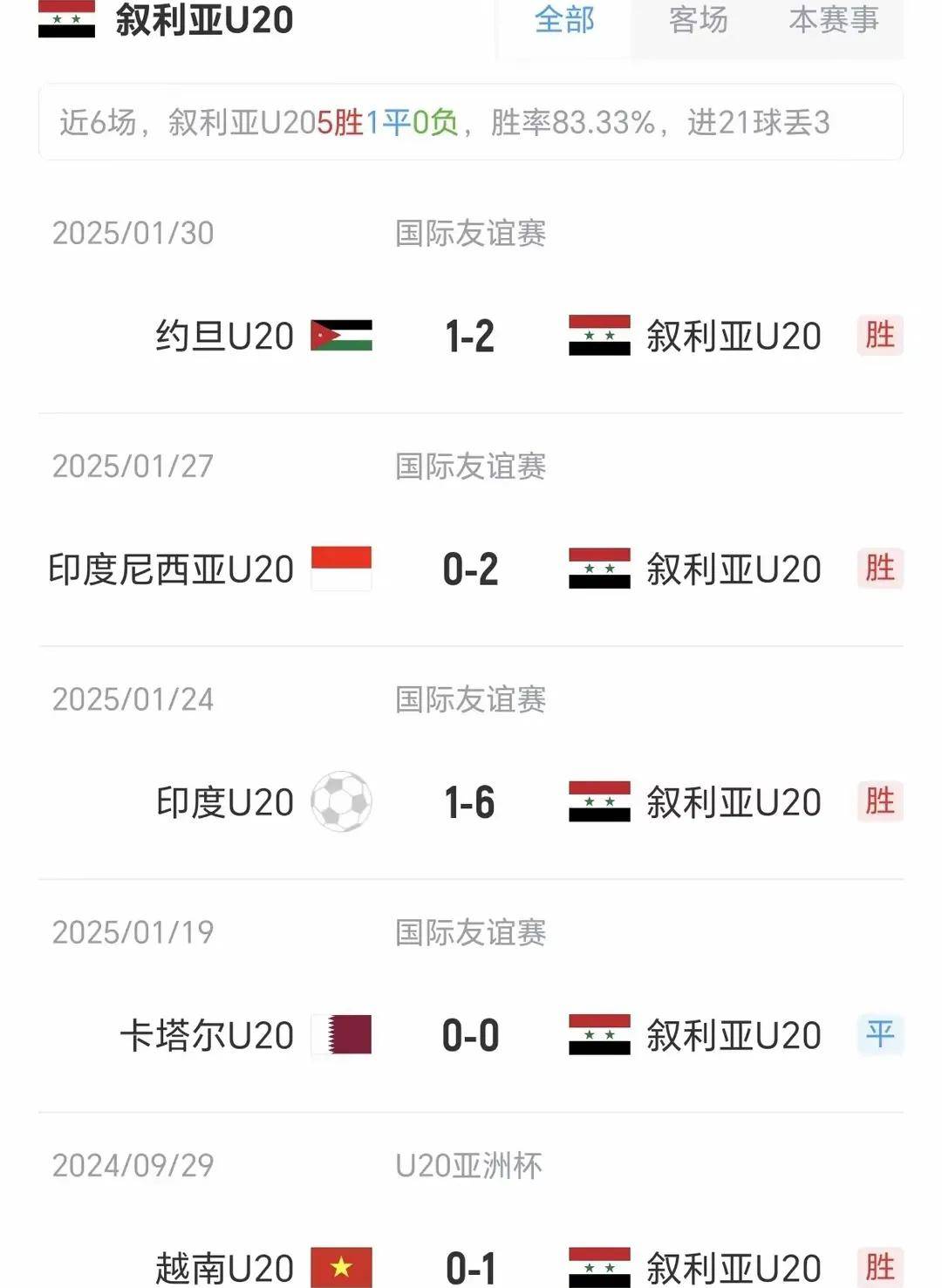Screen dimensions: 942x1288
Task: Open the 约旦U20 vs 叙利亚U20 match
Action: coord(470,337)
